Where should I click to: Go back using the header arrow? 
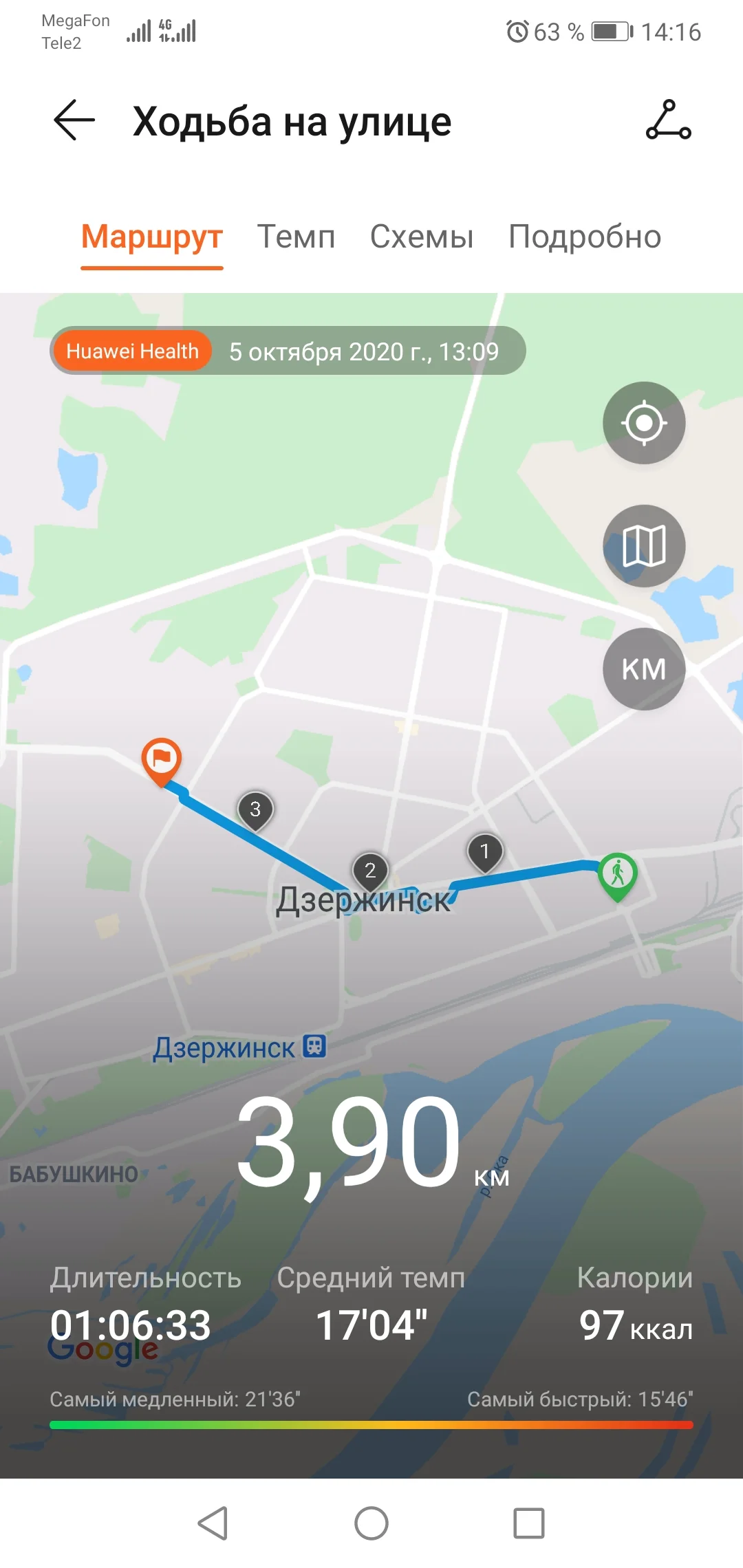(74, 120)
